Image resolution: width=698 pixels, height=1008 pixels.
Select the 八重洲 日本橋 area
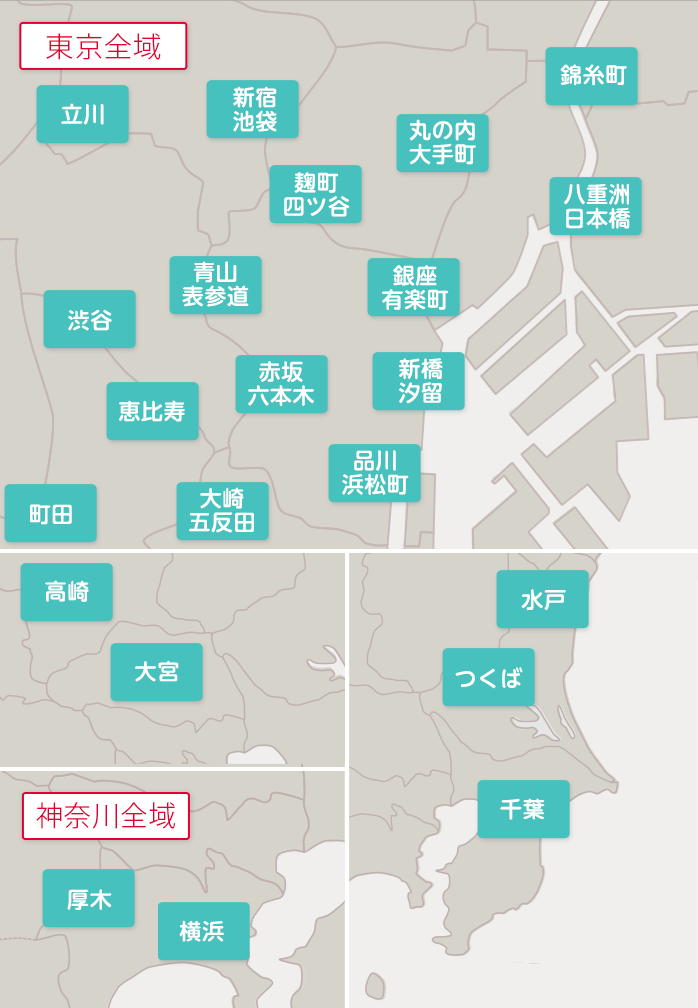pos(596,206)
